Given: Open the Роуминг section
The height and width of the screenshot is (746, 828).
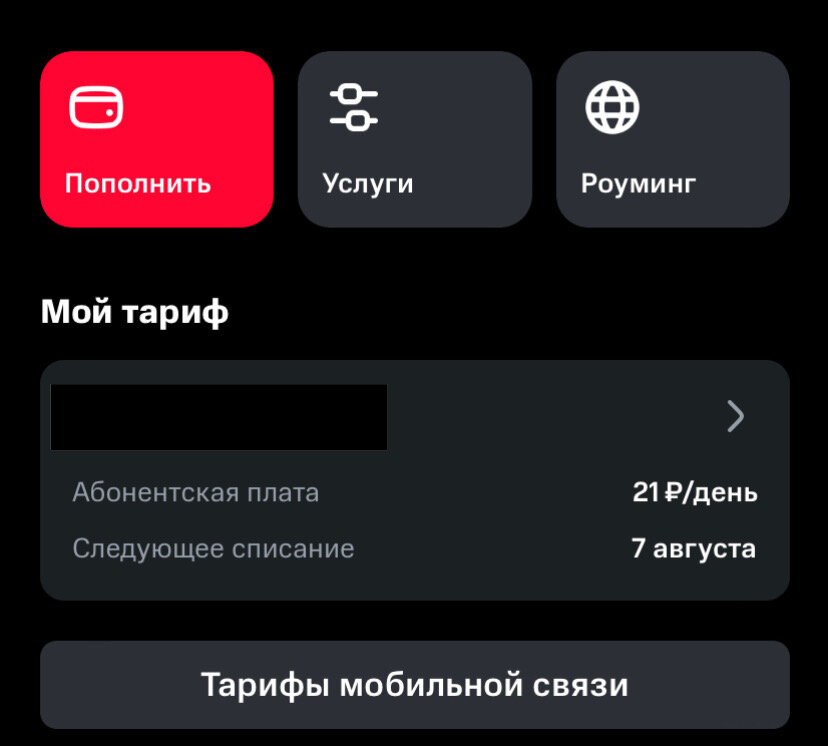Looking at the screenshot, I should [x=672, y=139].
